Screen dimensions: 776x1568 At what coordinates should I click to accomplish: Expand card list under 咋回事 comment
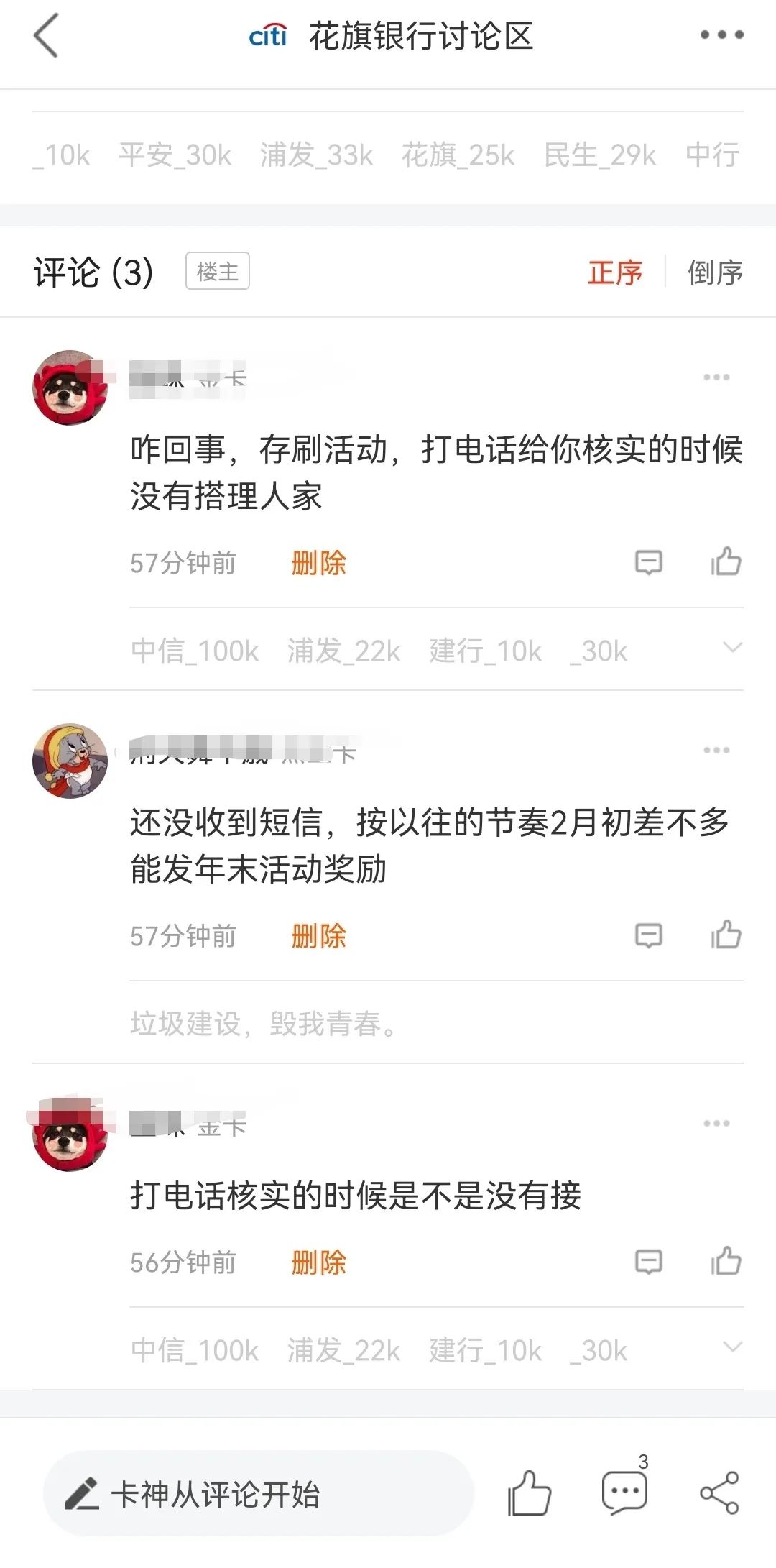click(731, 647)
